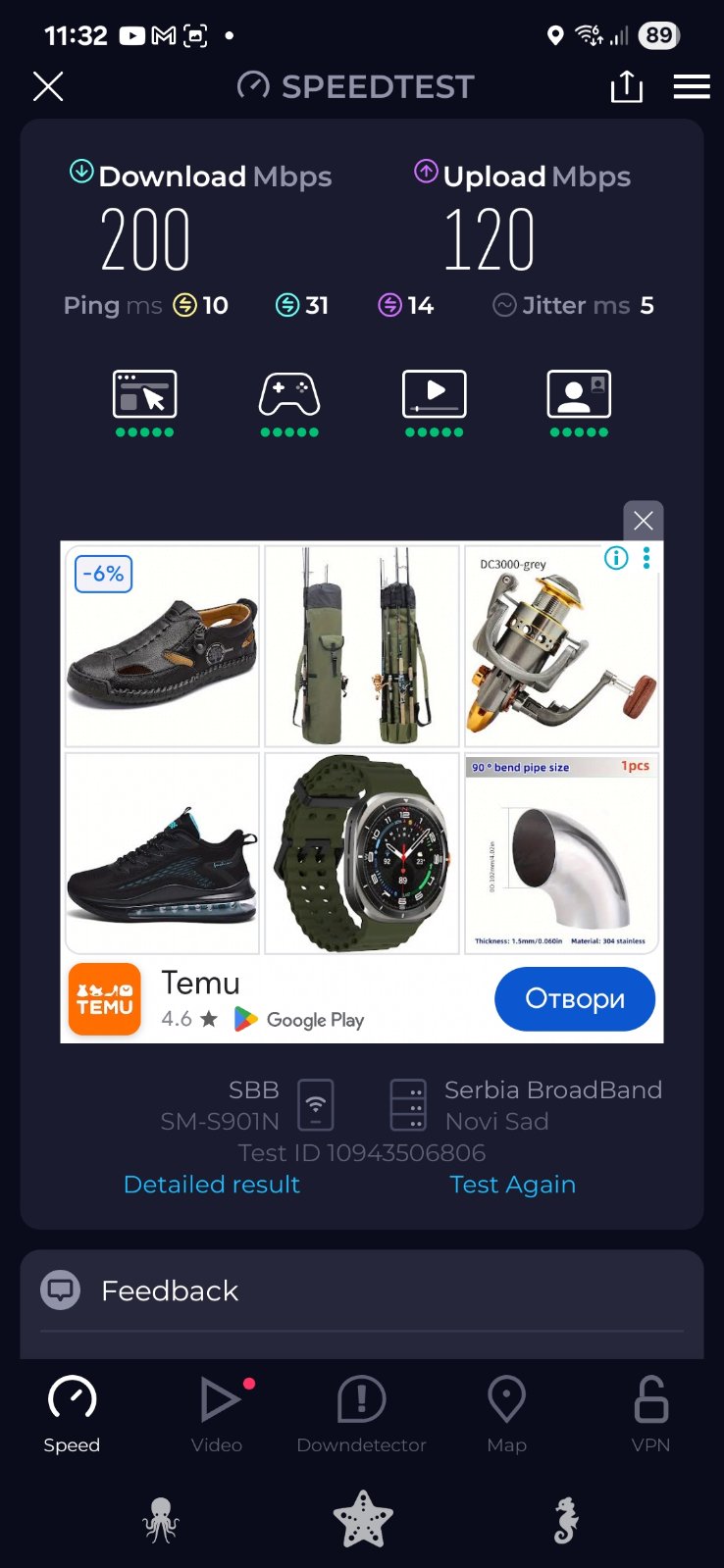Screen dimensions: 724x1568
Task: Tap the gaming quality icon
Action: point(289,395)
